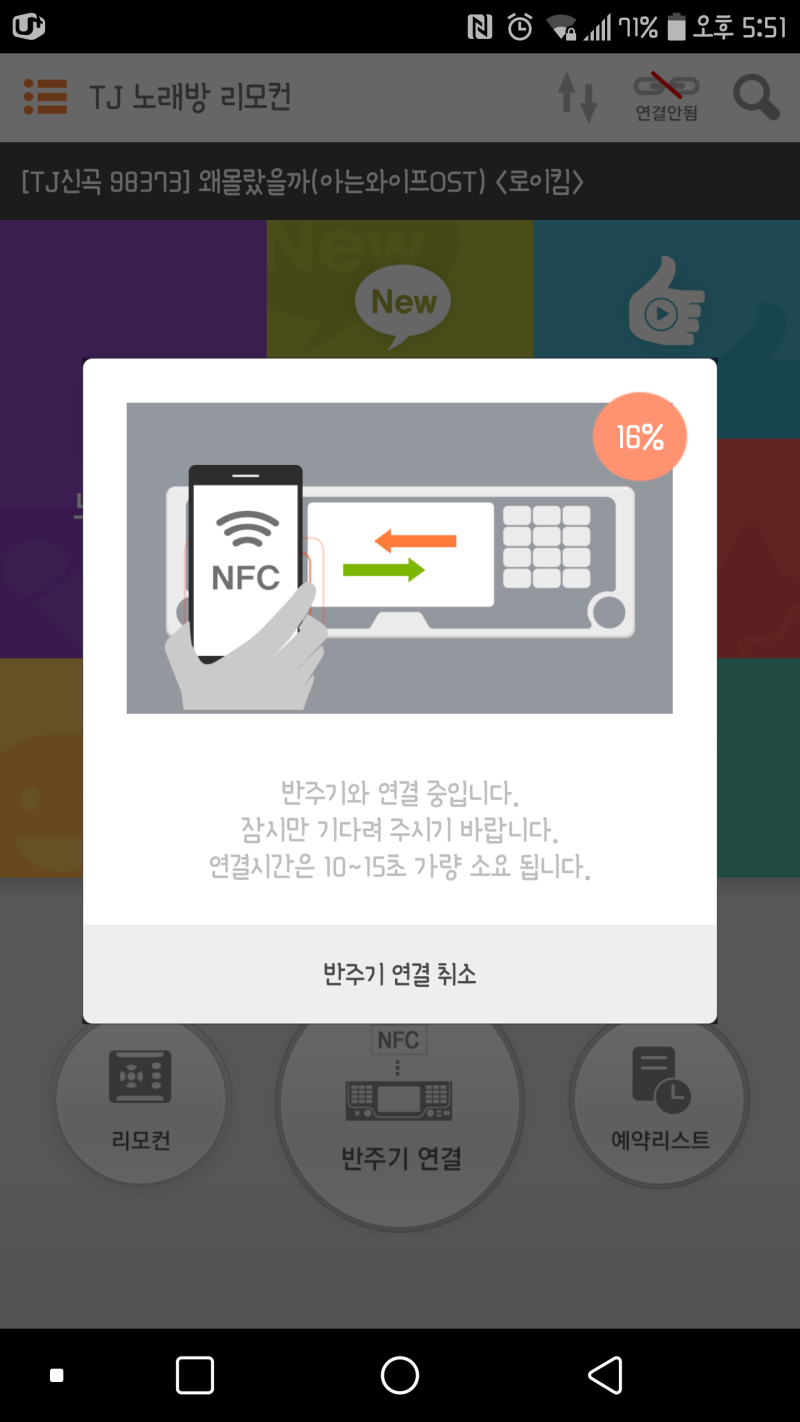Tap the NFC phone illustration in the dialog
Image resolution: width=800 pixels, height=1422 pixels.
[x=245, y=560]
